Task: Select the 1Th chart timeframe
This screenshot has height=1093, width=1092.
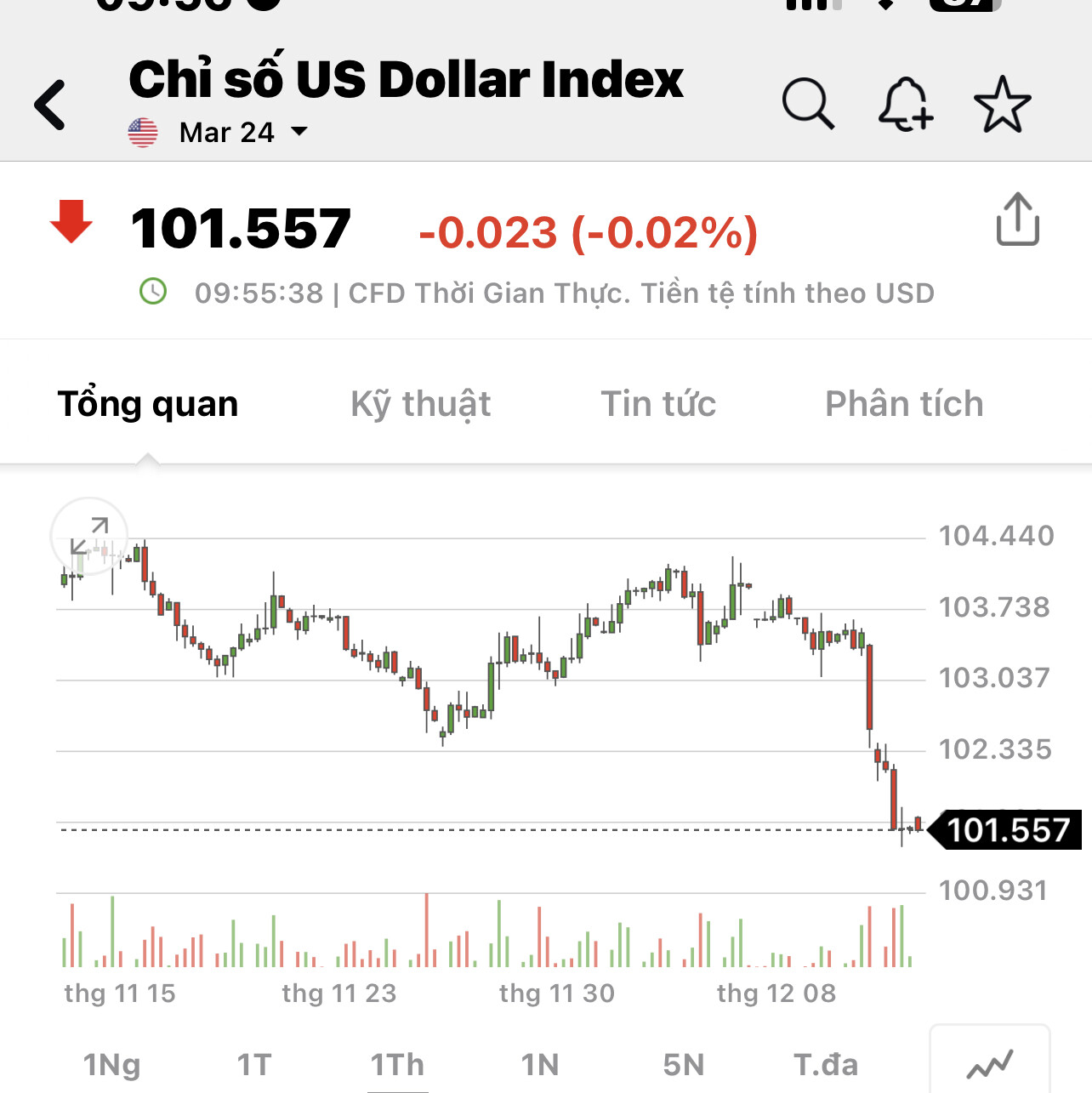Action: tap(397, 1064)
